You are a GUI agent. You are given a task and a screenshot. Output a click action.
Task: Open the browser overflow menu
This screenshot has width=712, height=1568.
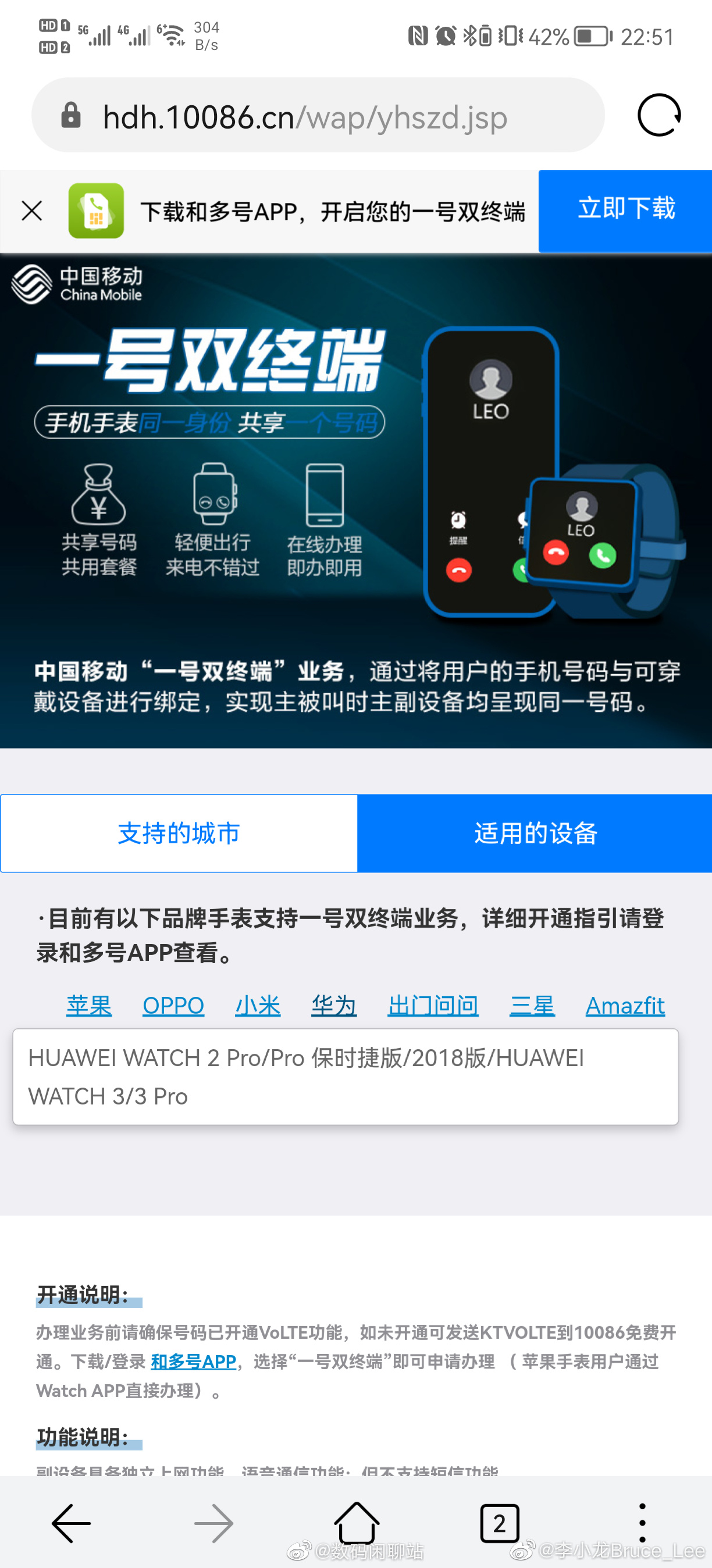(x=642, y=1523)
